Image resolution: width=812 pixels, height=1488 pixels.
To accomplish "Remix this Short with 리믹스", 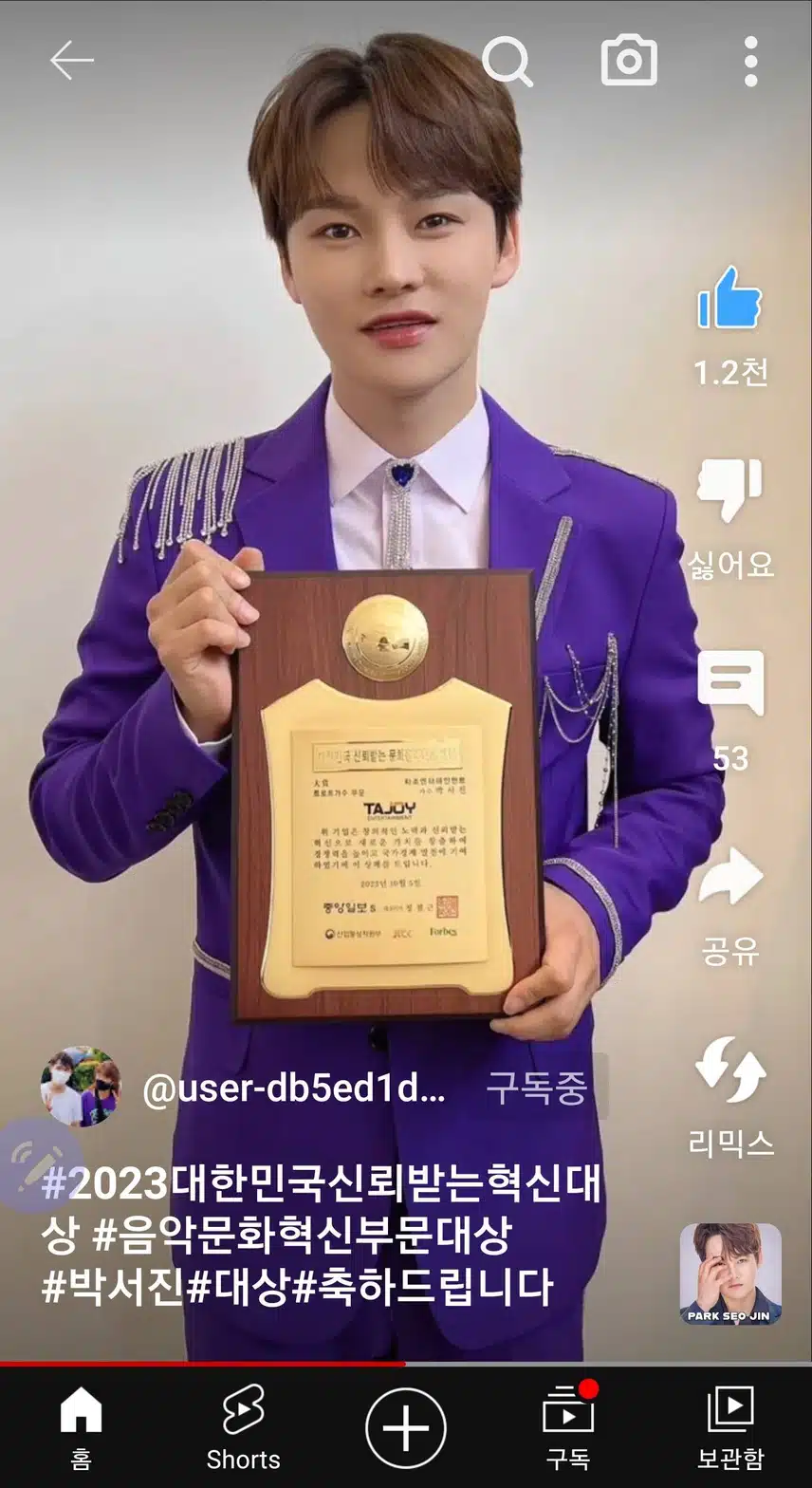I will [729, 1070].
